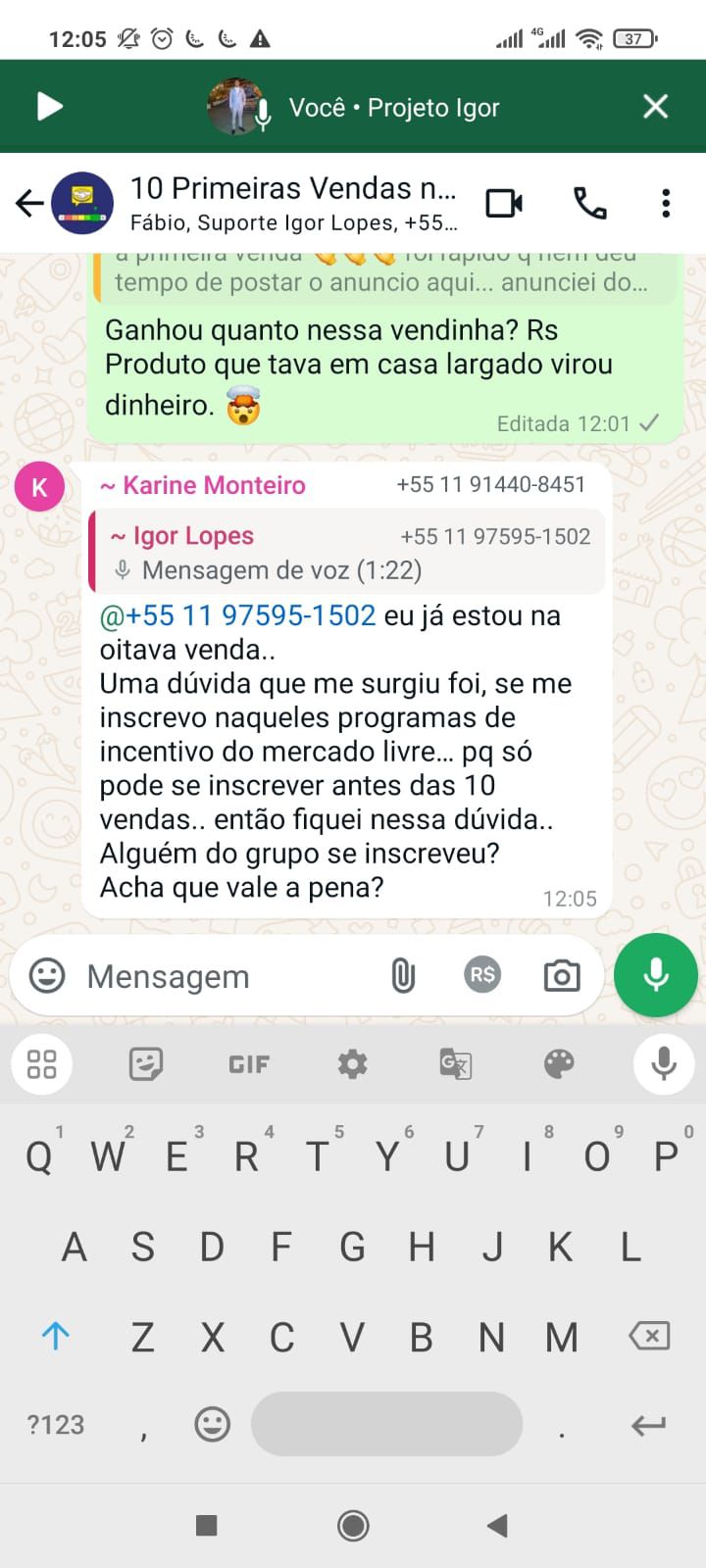The image size is (706, 1568).
Task: Start a group voice call
Action: click(x=589, y=203)
